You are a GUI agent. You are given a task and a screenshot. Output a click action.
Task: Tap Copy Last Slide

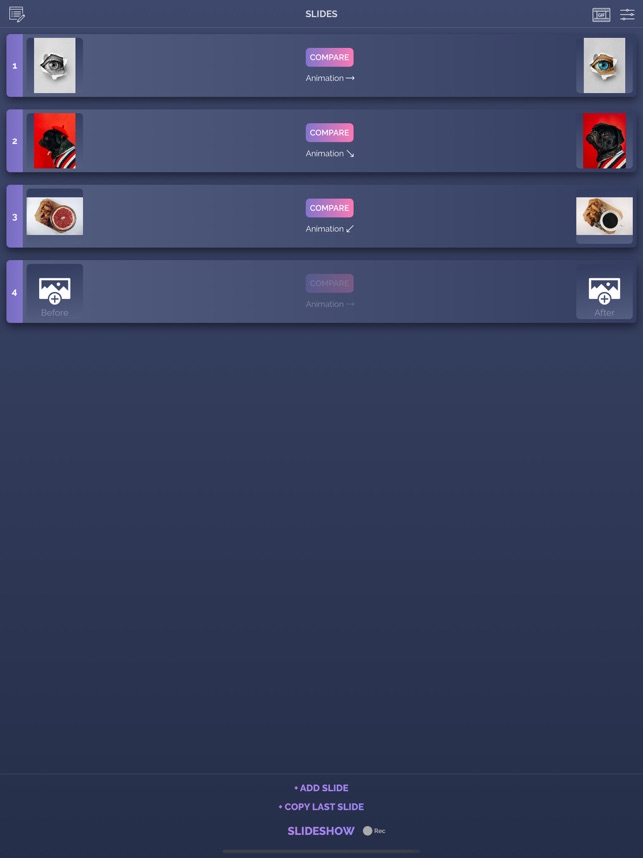point(321,807)
